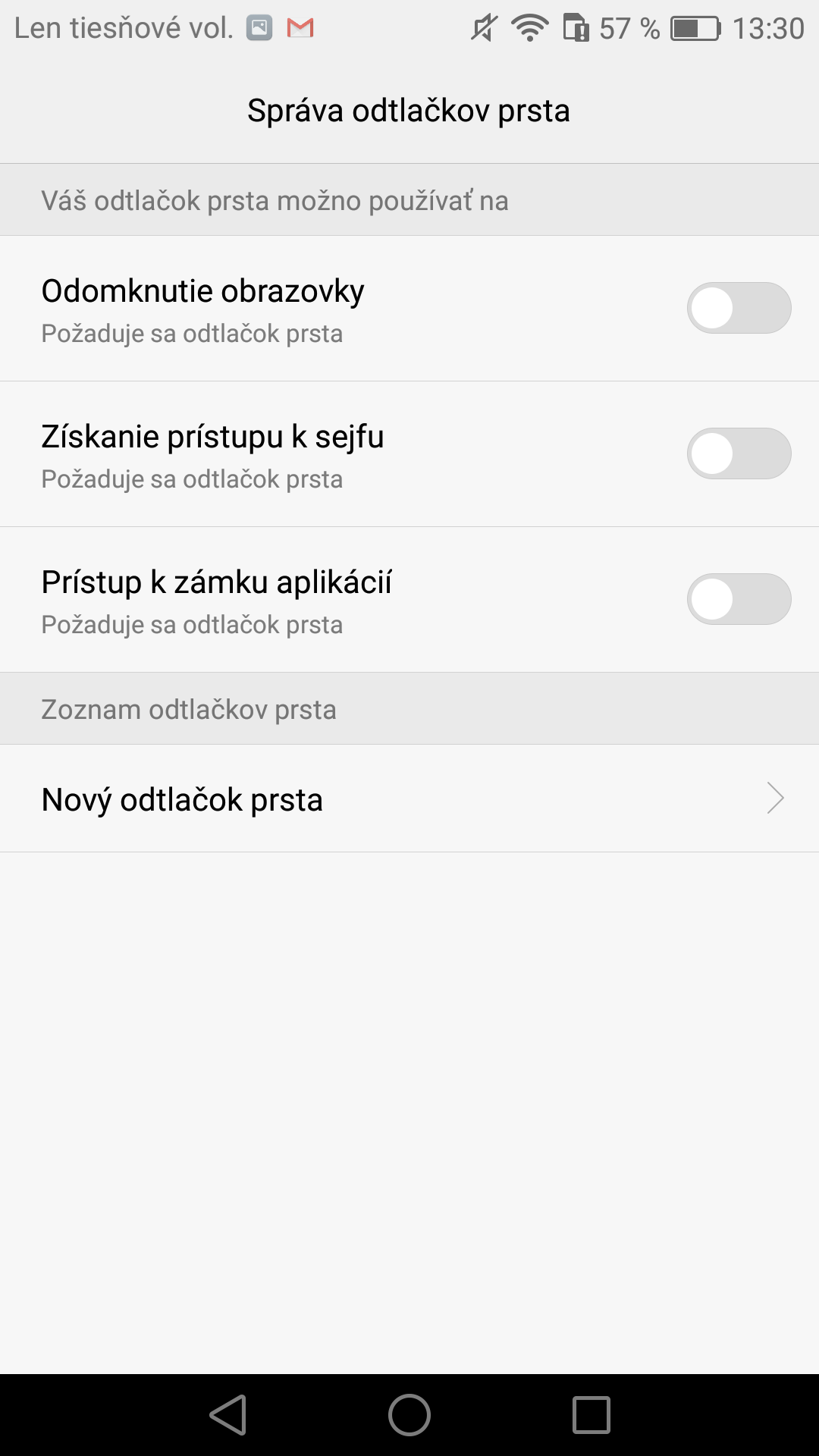Tap the system home button
The image size is (819, 1456).
coord(409,1415)
